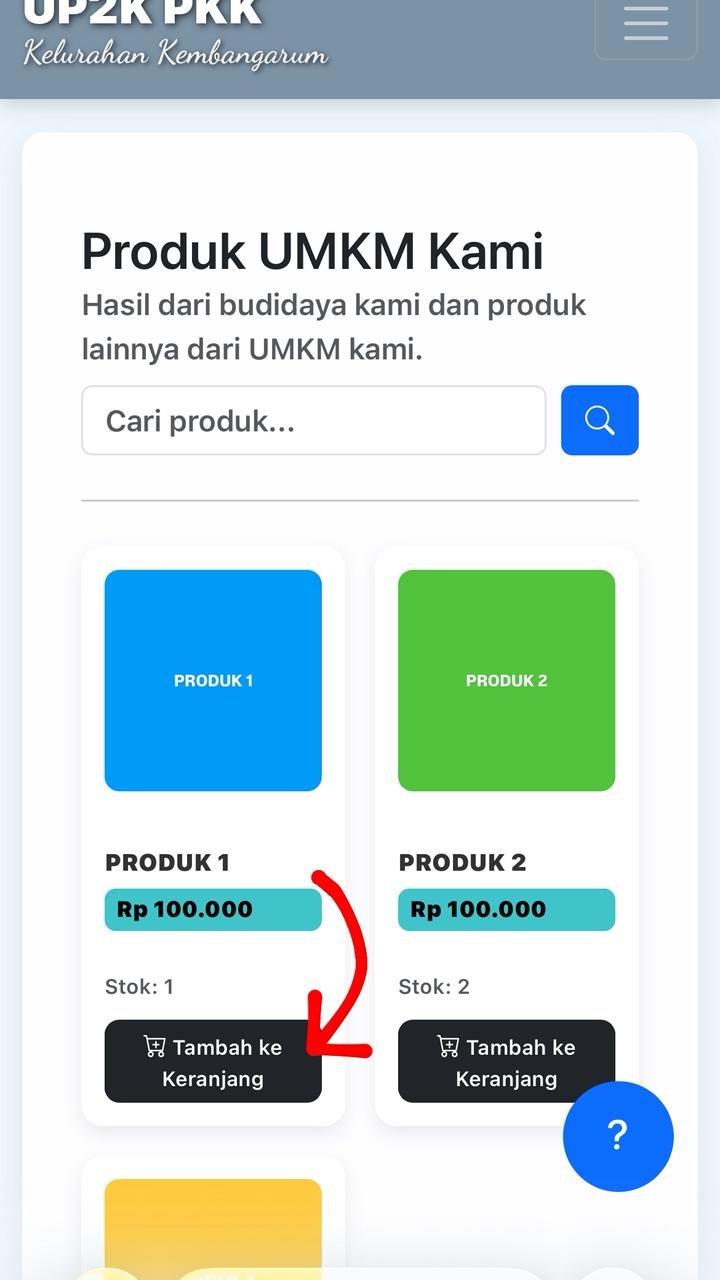The height and width of the screenshot is (1280, 720).
Task: Add Produk 1 to the shopping cart
Action: [x=213, y=1061]
